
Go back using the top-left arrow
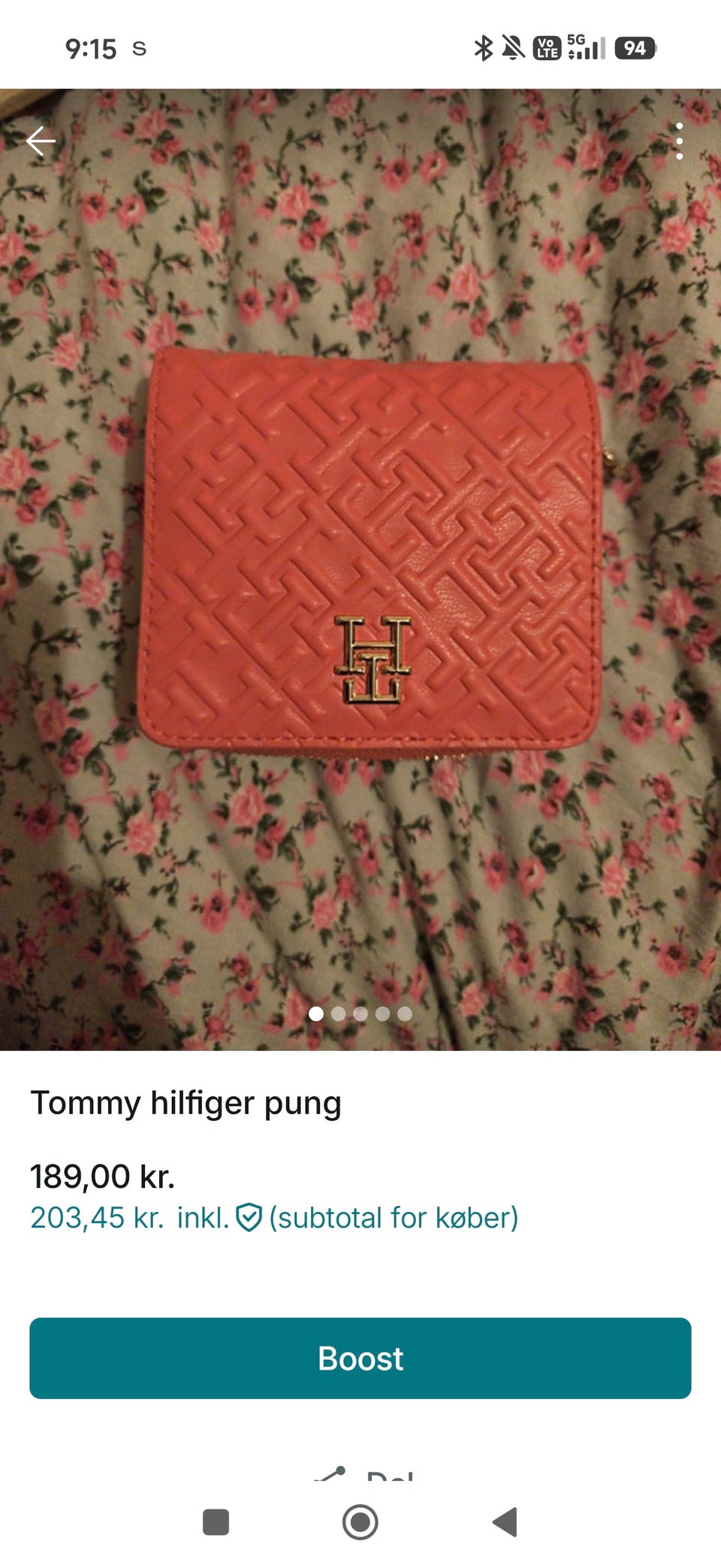tap(41, 141)
